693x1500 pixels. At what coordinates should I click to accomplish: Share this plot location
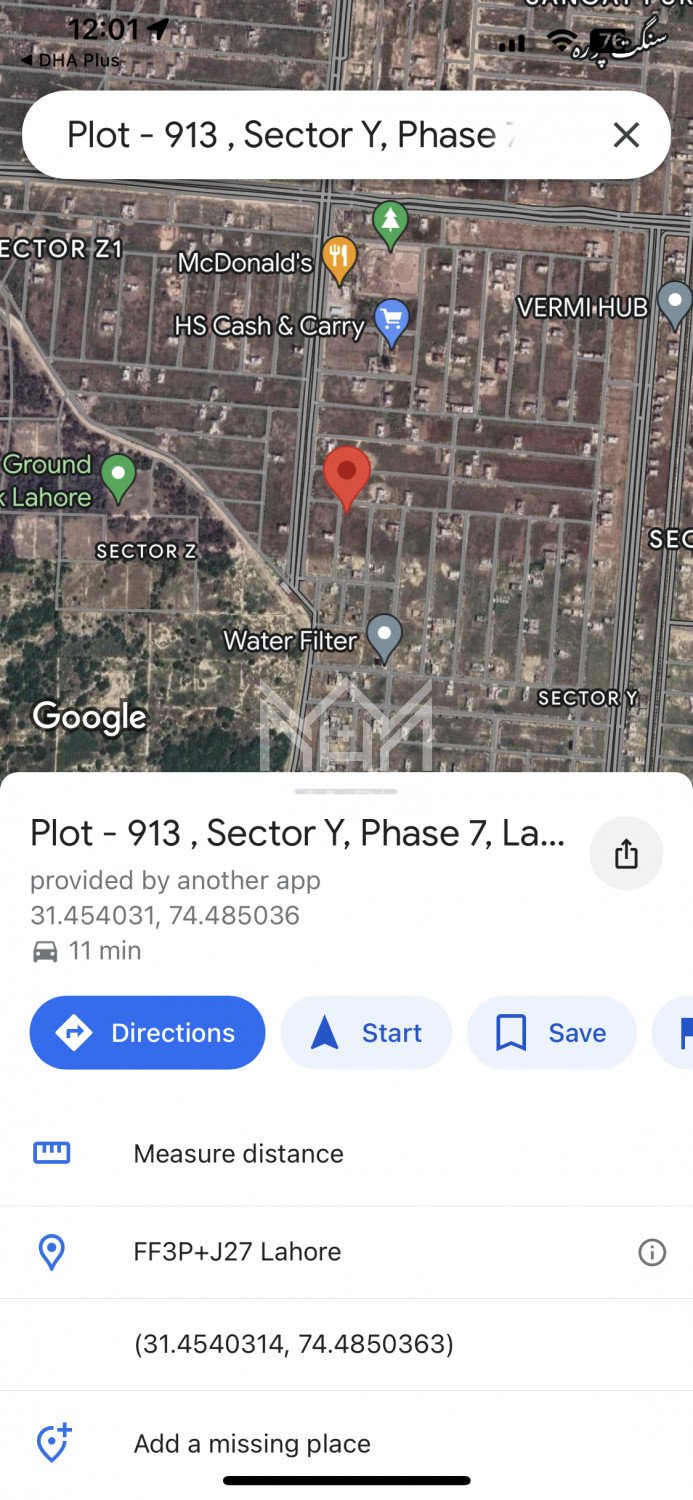click(626, 854)
